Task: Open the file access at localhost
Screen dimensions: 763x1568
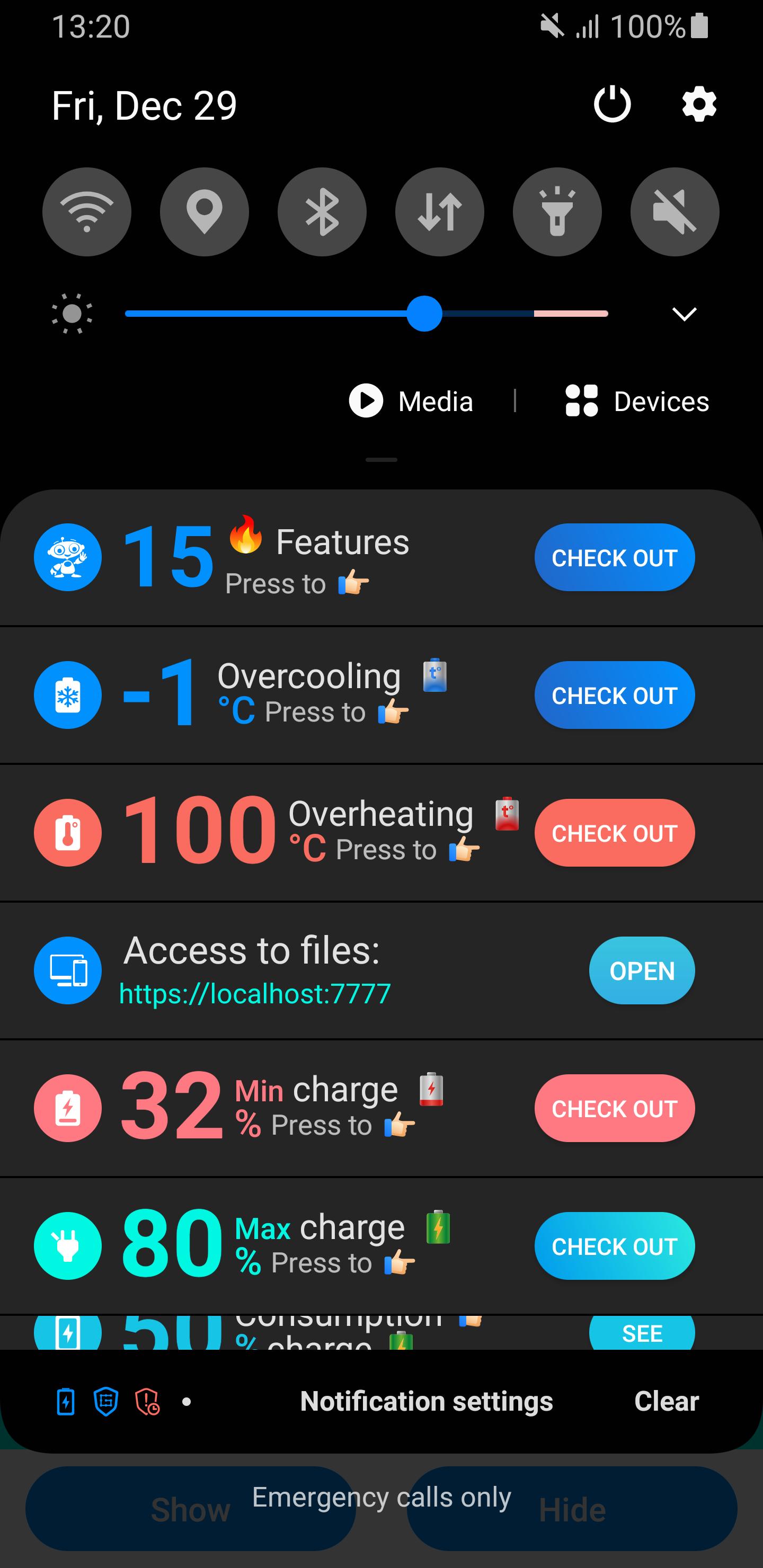Action: pyautogui.click(x=642, y=970)
